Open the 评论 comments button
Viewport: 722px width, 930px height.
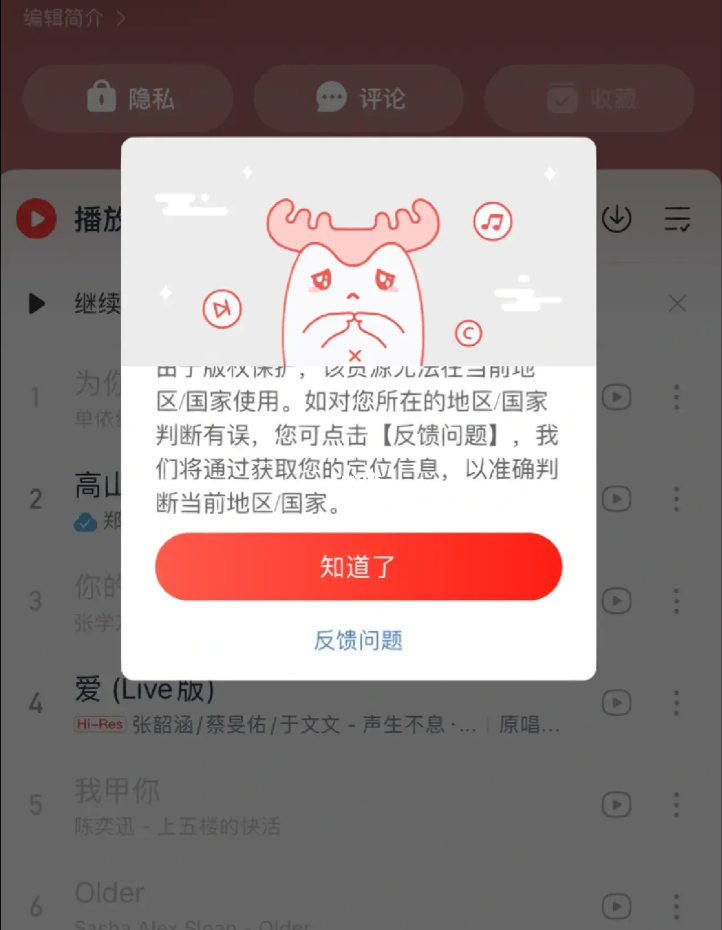click(359, 98)
